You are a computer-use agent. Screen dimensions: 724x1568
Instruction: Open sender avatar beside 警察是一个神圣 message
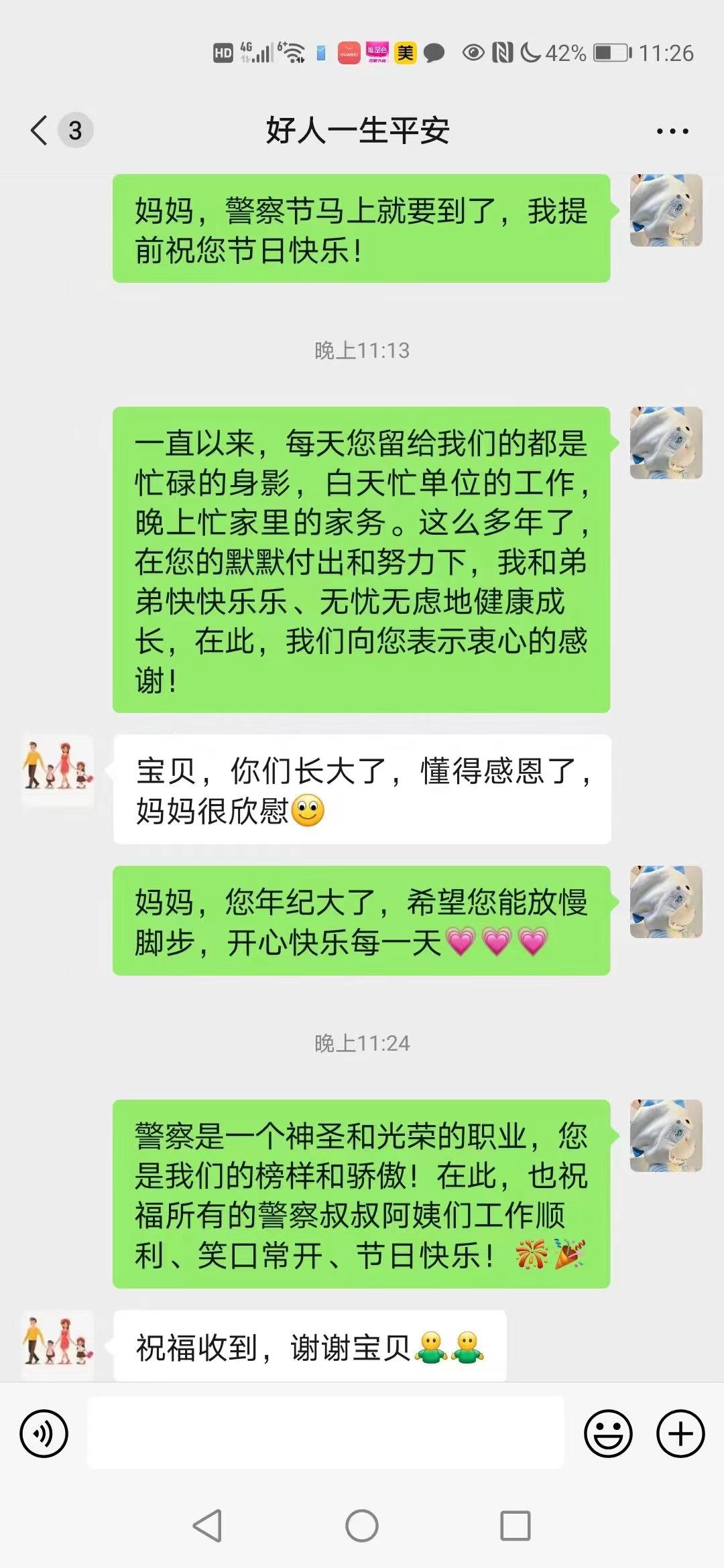(666, 1136)
